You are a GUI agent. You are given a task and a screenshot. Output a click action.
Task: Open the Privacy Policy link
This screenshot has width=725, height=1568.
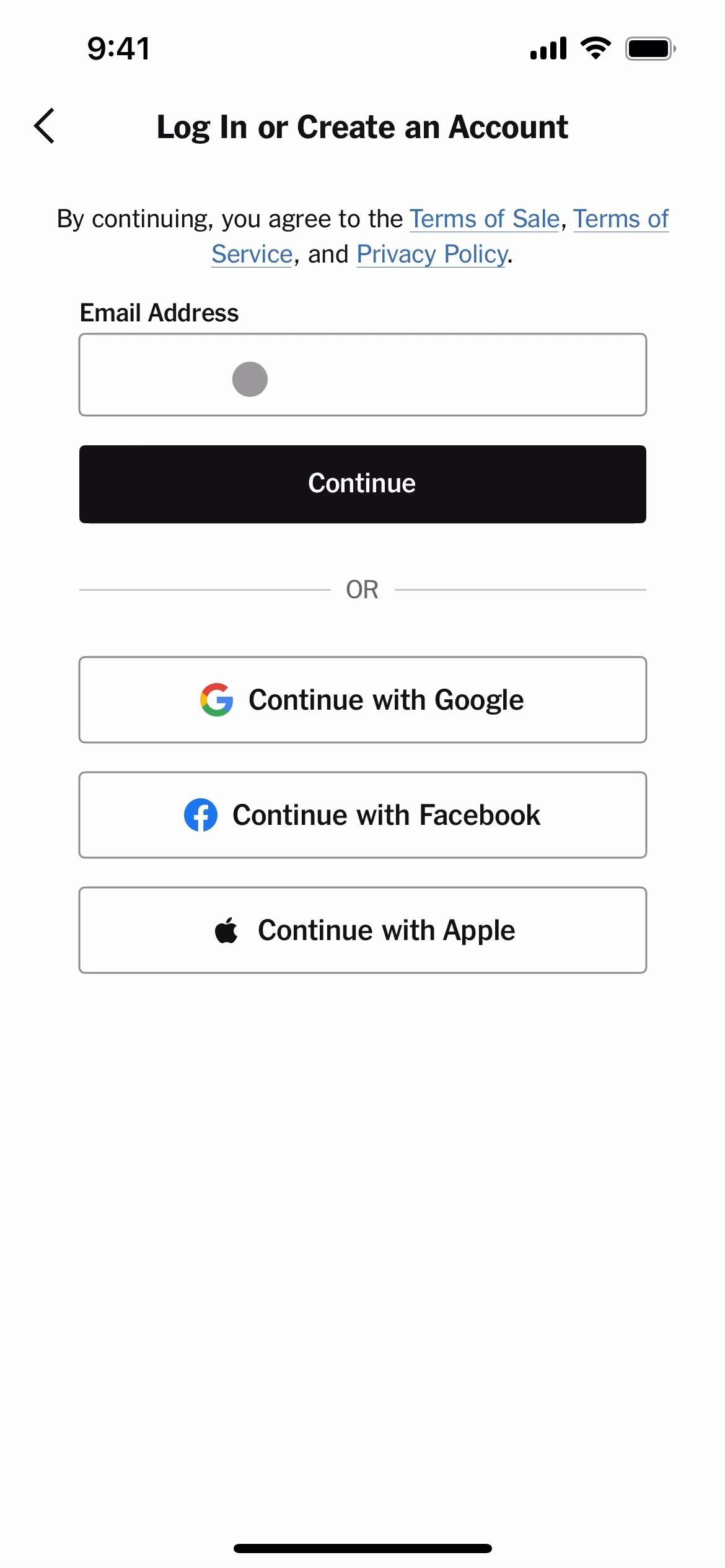click(432, 254)
